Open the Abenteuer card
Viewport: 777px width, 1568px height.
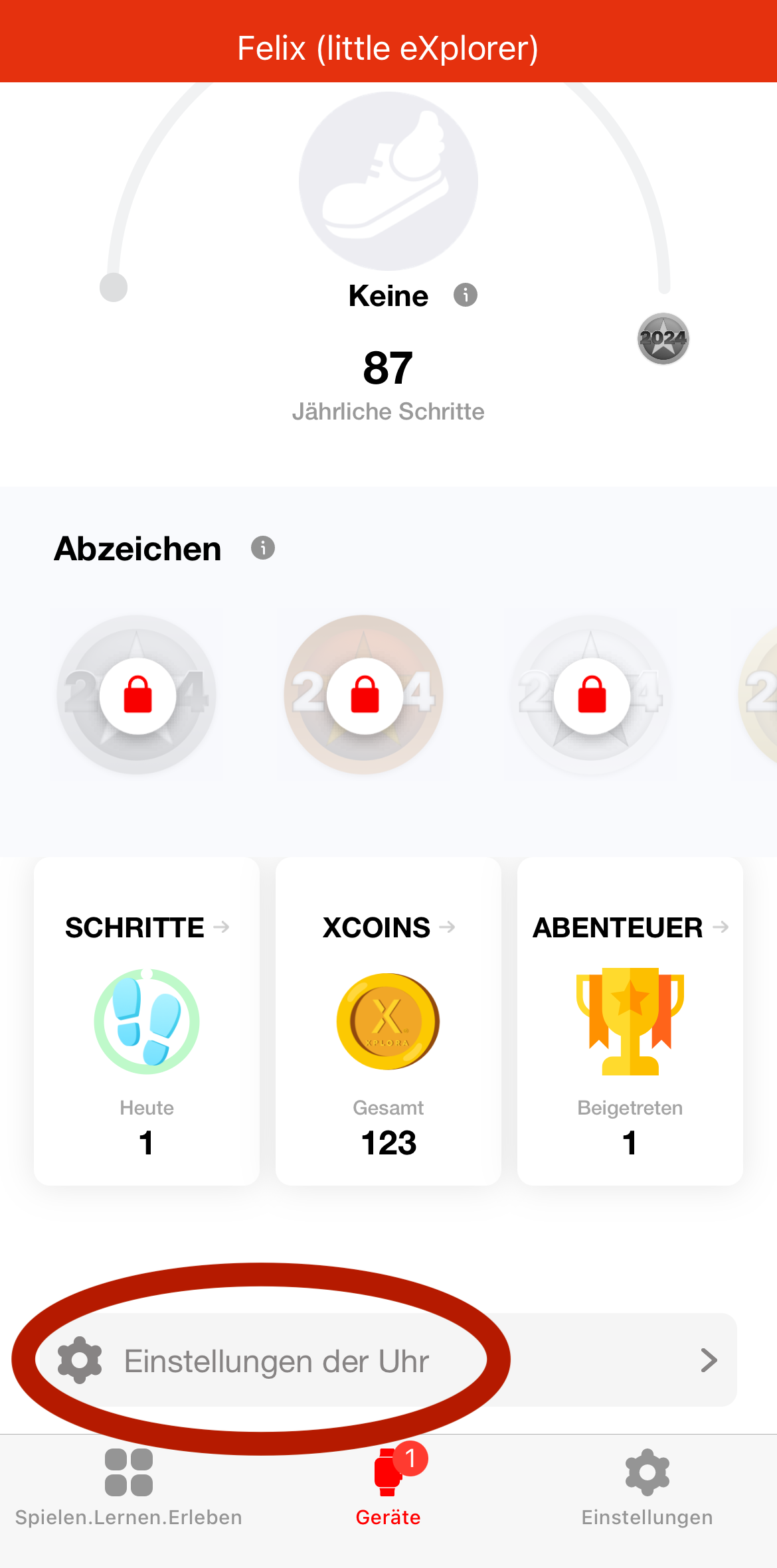630,1021
